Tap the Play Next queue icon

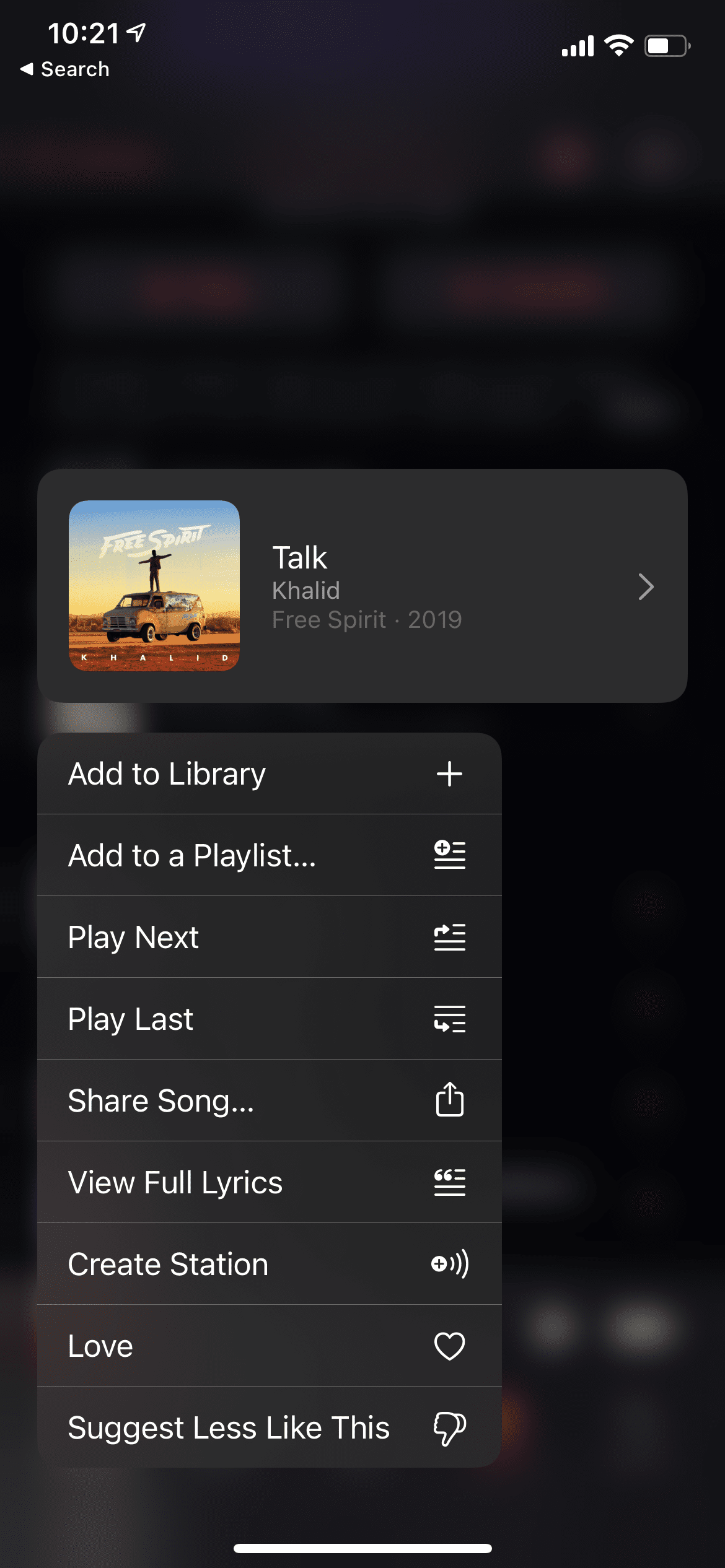(450, 937)
